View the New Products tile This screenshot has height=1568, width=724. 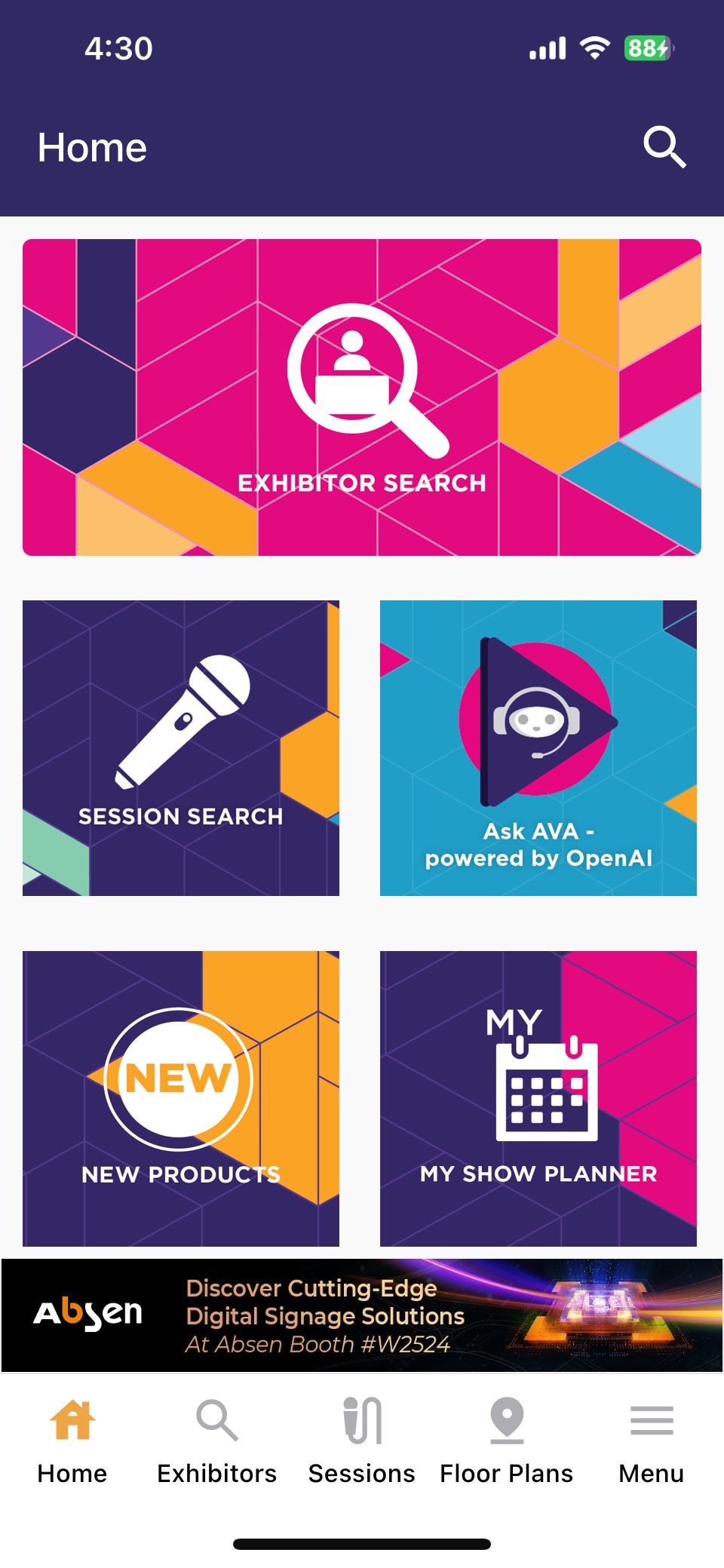click(181, 1098)
